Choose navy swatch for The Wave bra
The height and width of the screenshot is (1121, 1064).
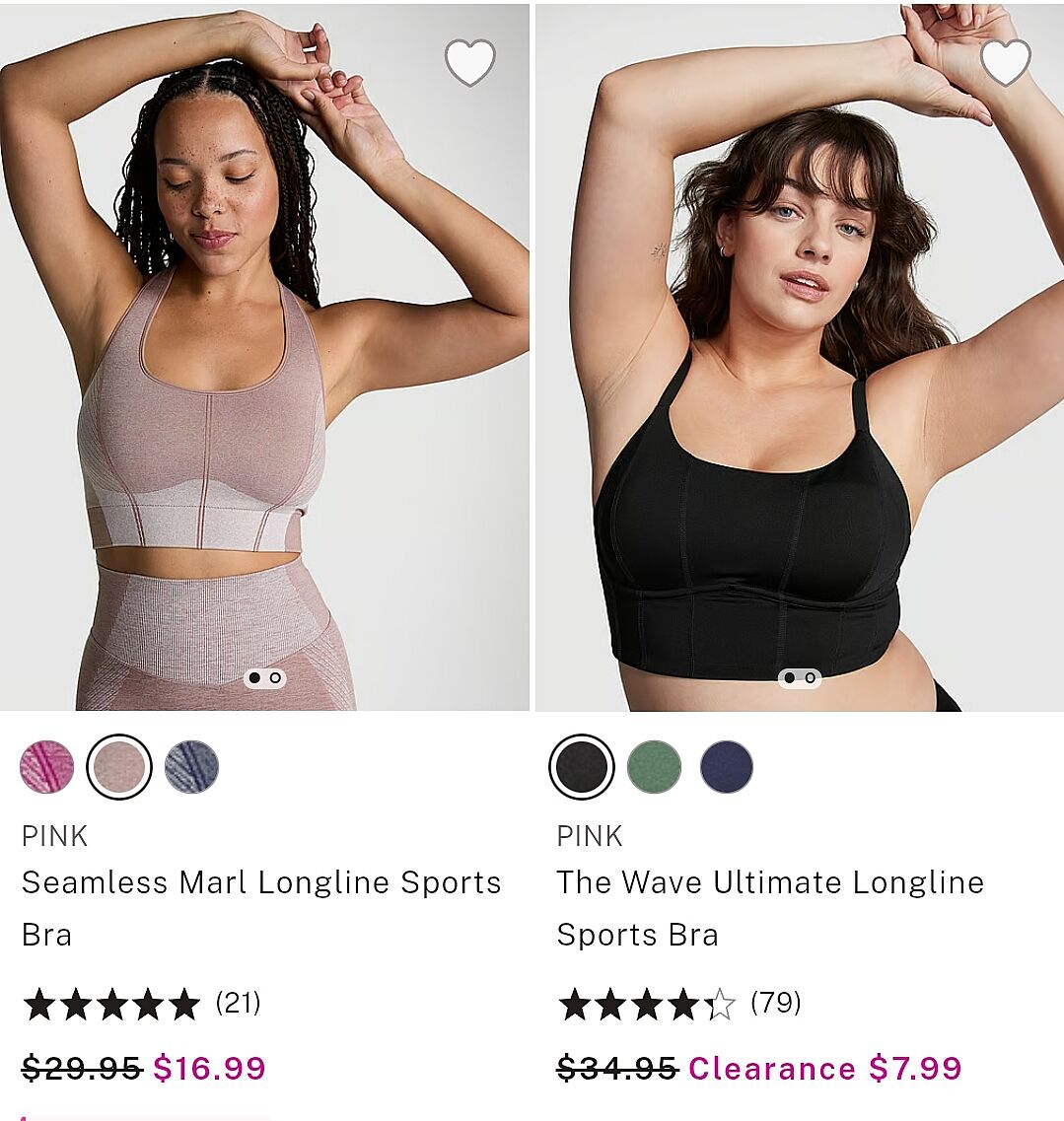point(727,767)
